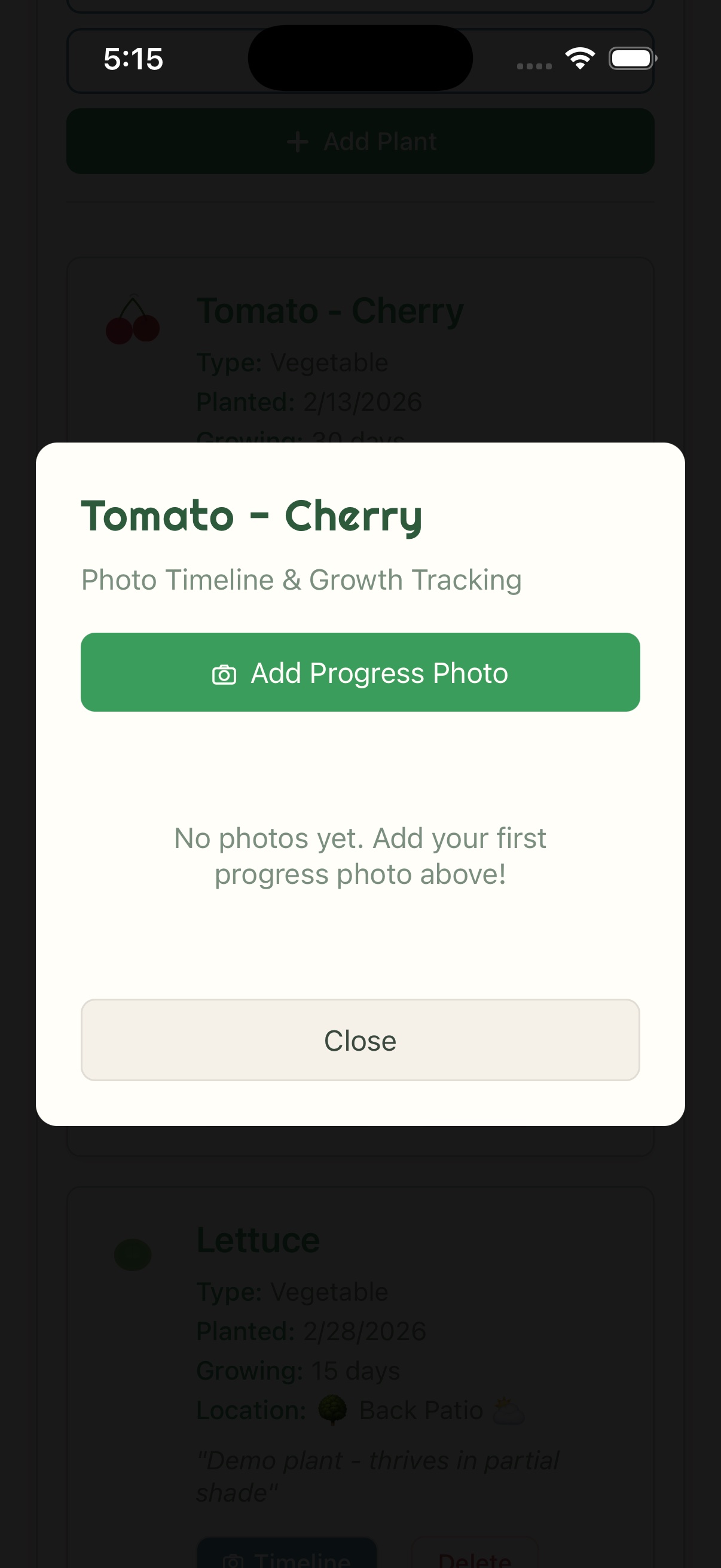The width and height of the screenshot is (721, 1568).
Task: Close the photo timeline dialog
Action: click(360, 1039)
